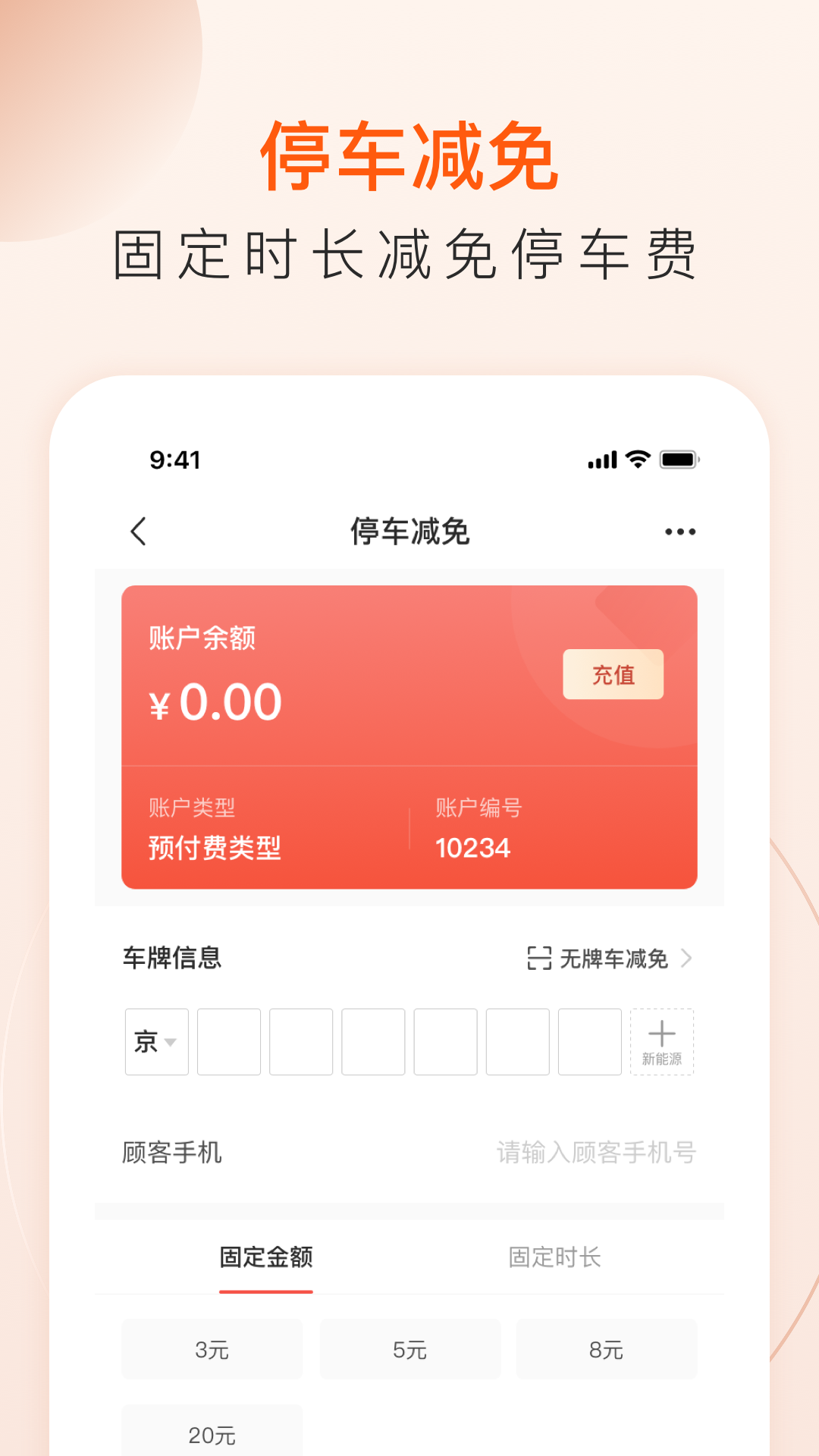Screen dimensions: 819x1456
Task: Choose the 8元 amount option
Action: (x=607, y=1349)
